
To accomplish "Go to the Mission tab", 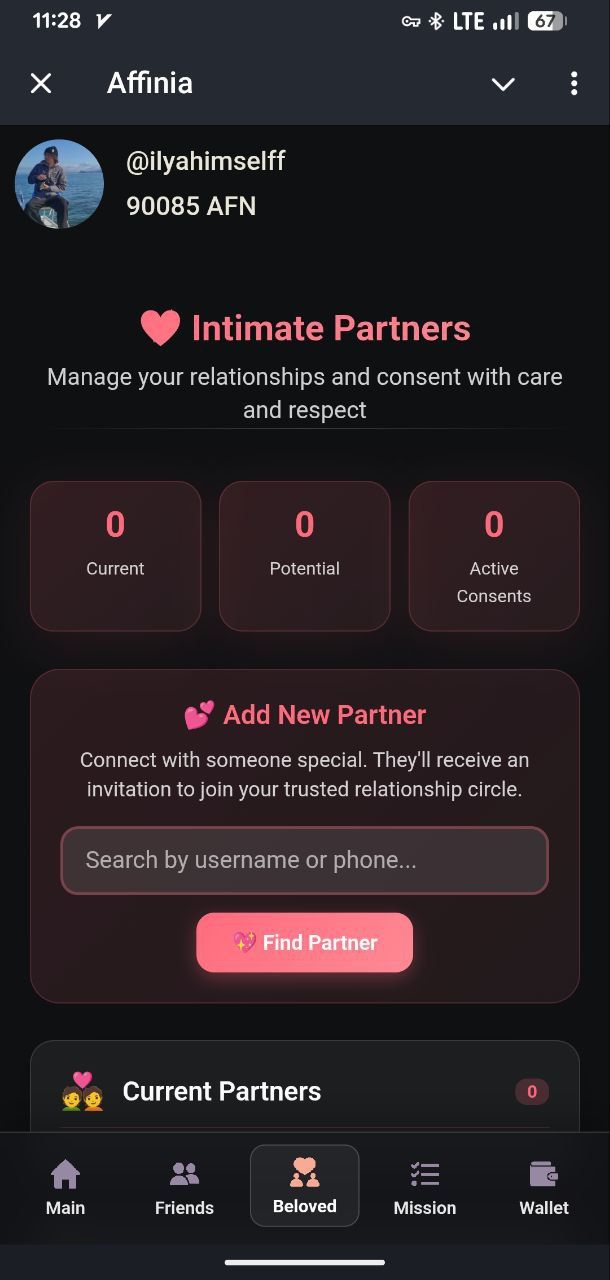I will 424,1187.
